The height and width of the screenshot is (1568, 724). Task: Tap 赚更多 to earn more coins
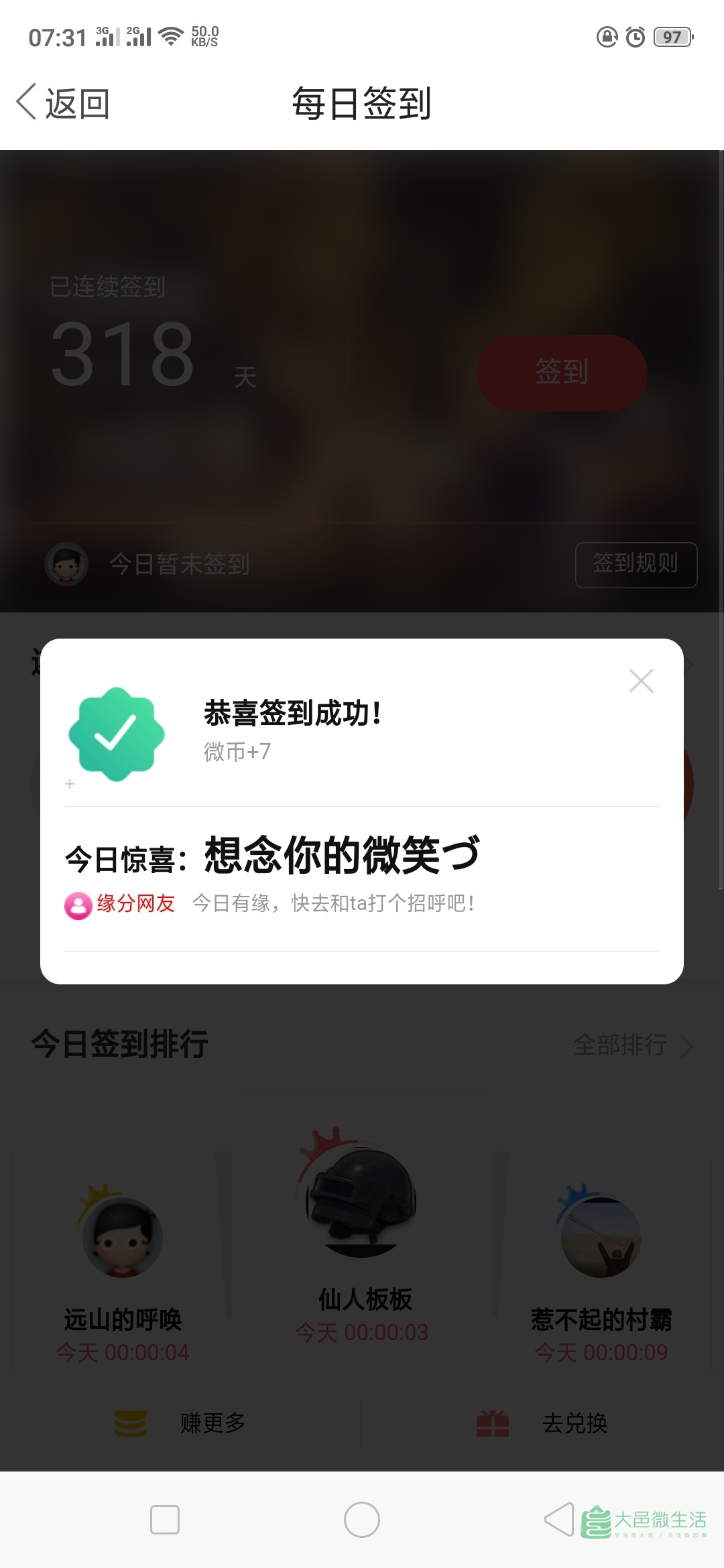coord(181,1423)
